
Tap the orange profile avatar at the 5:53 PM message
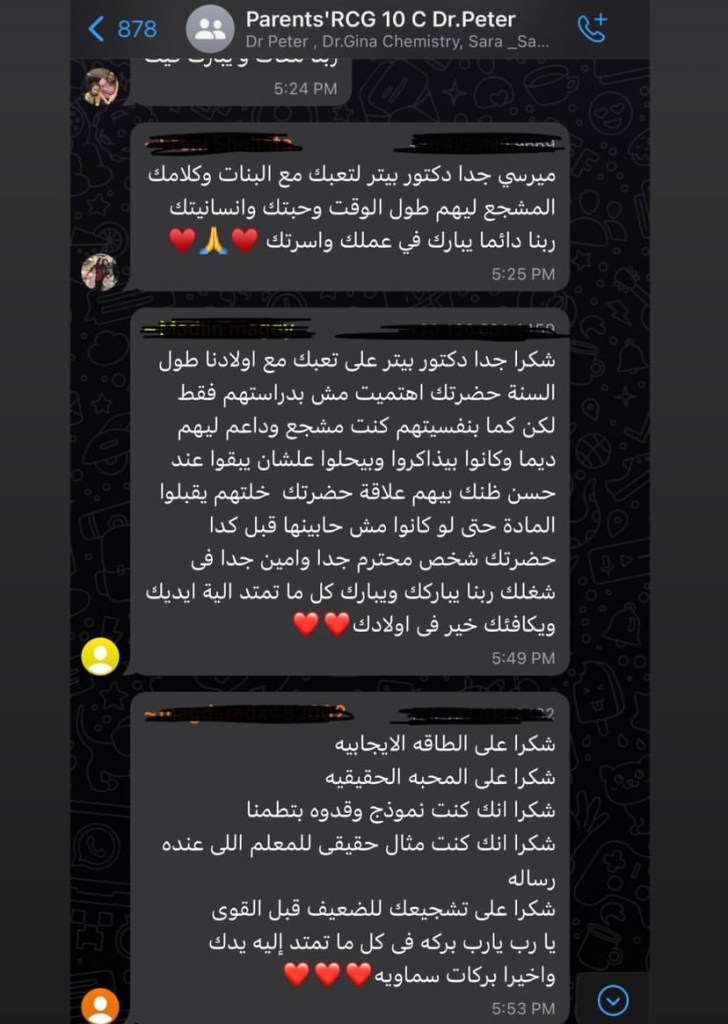pos(100,1004)
